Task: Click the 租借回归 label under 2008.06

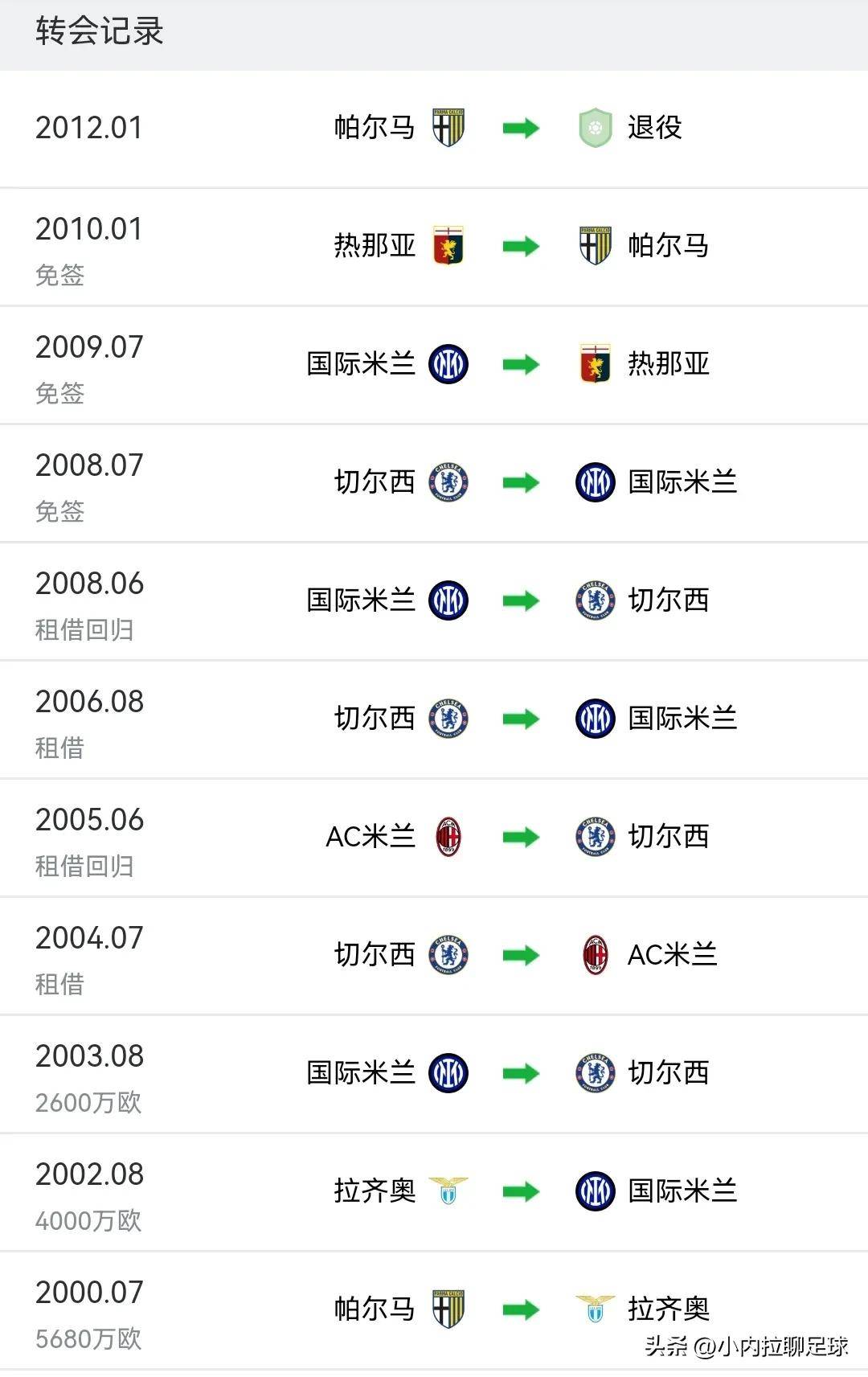Action: point(86,630)
